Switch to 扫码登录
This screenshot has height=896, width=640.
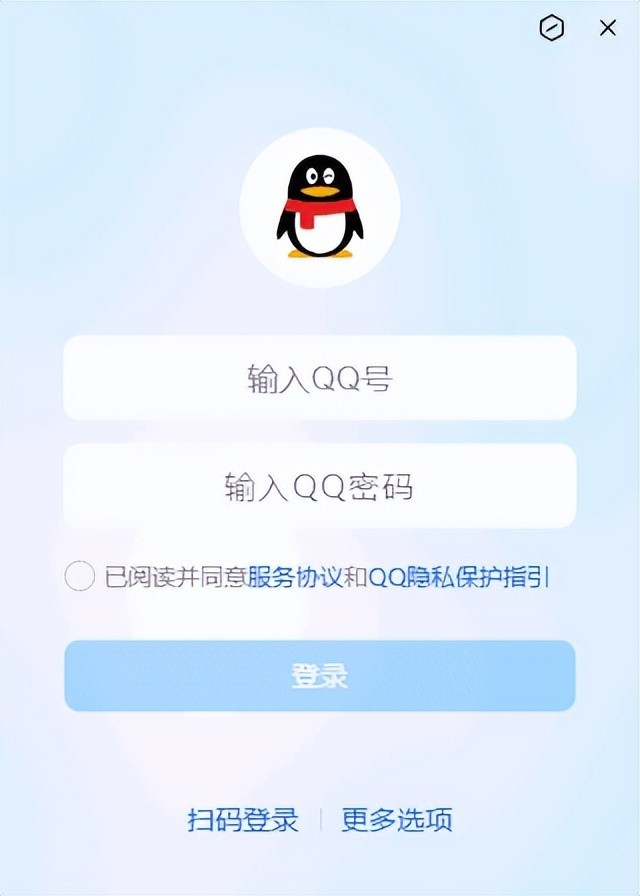pos(243,820)
